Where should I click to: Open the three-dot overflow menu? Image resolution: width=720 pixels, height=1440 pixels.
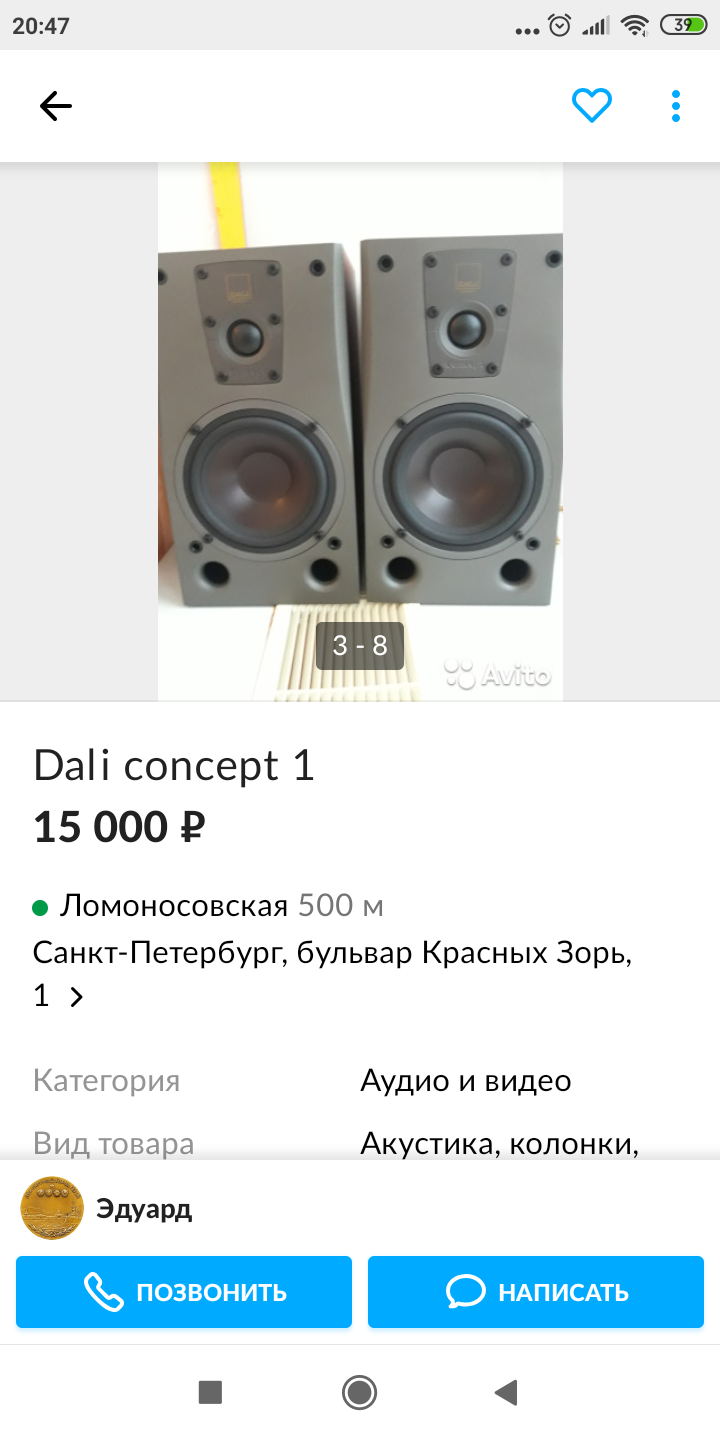pos(676,106)
